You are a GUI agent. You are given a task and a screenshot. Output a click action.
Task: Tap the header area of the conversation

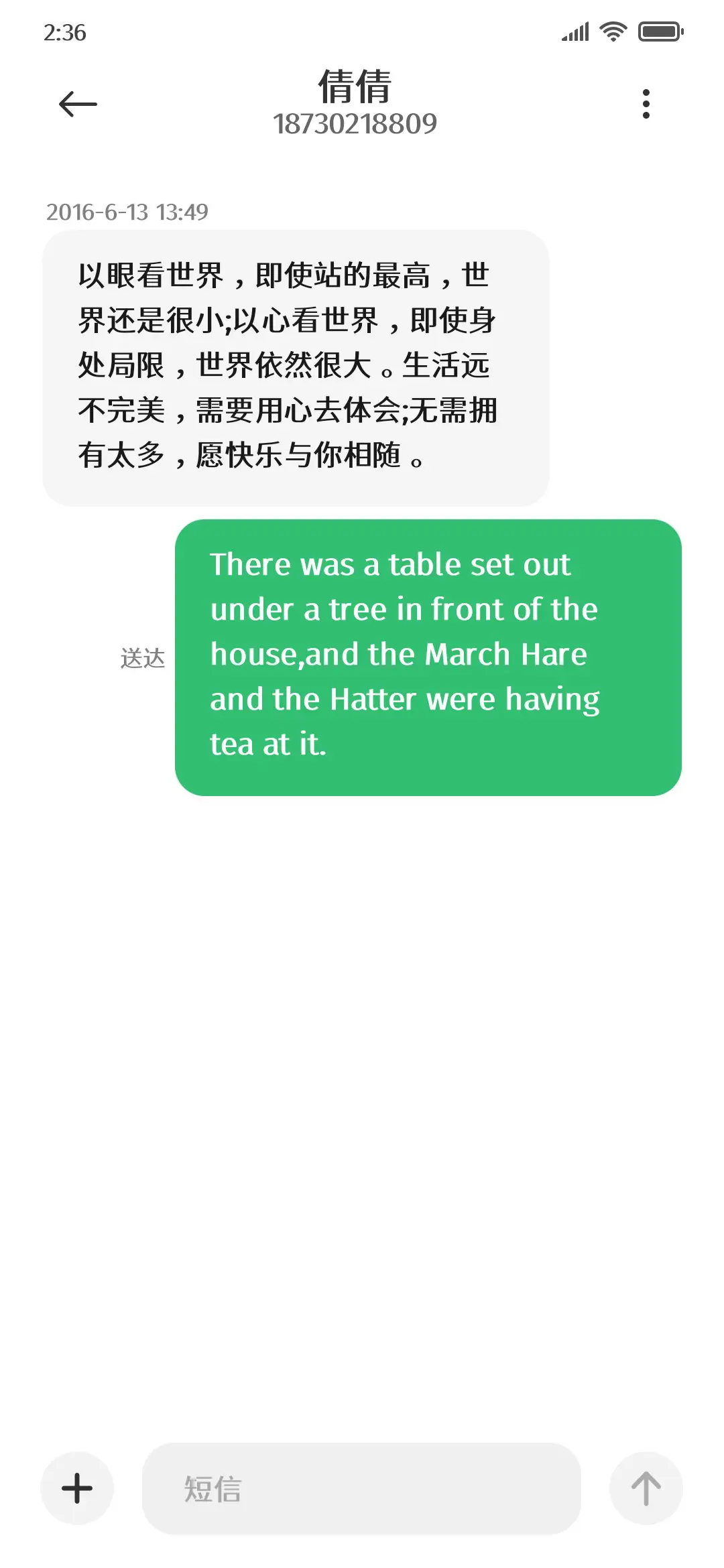355,104
